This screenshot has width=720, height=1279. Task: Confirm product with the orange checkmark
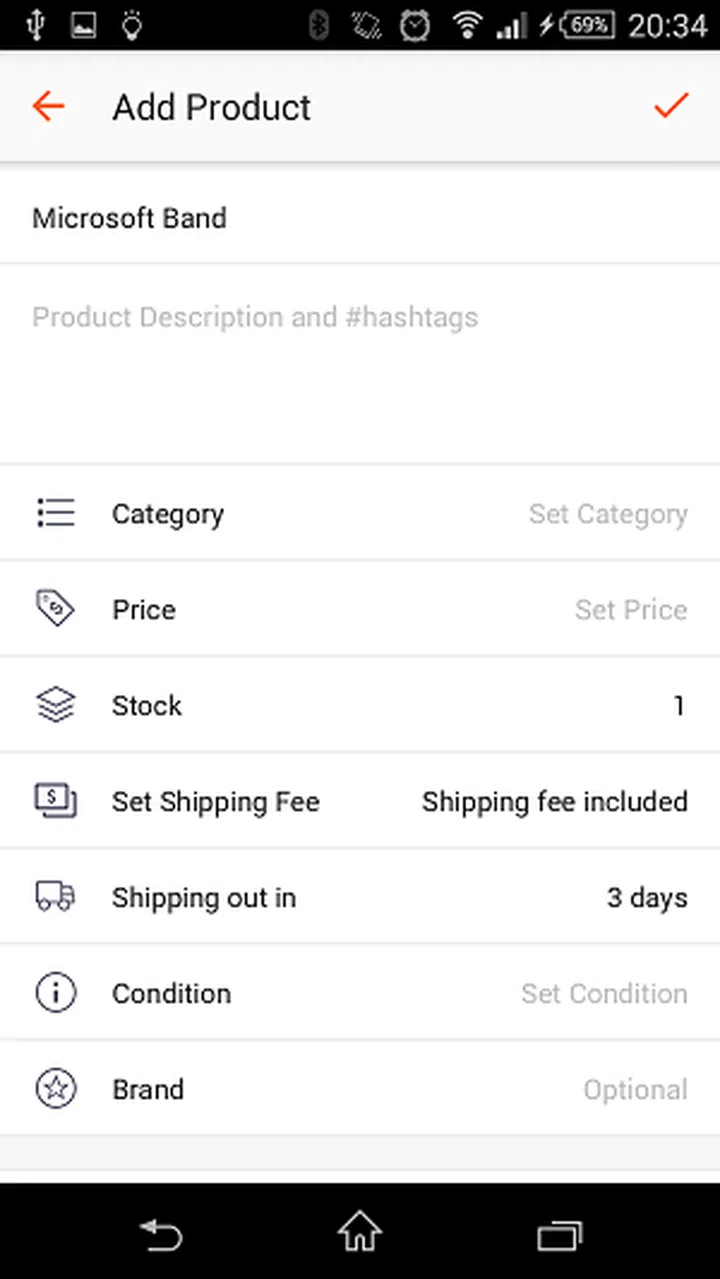coord(671,105)
